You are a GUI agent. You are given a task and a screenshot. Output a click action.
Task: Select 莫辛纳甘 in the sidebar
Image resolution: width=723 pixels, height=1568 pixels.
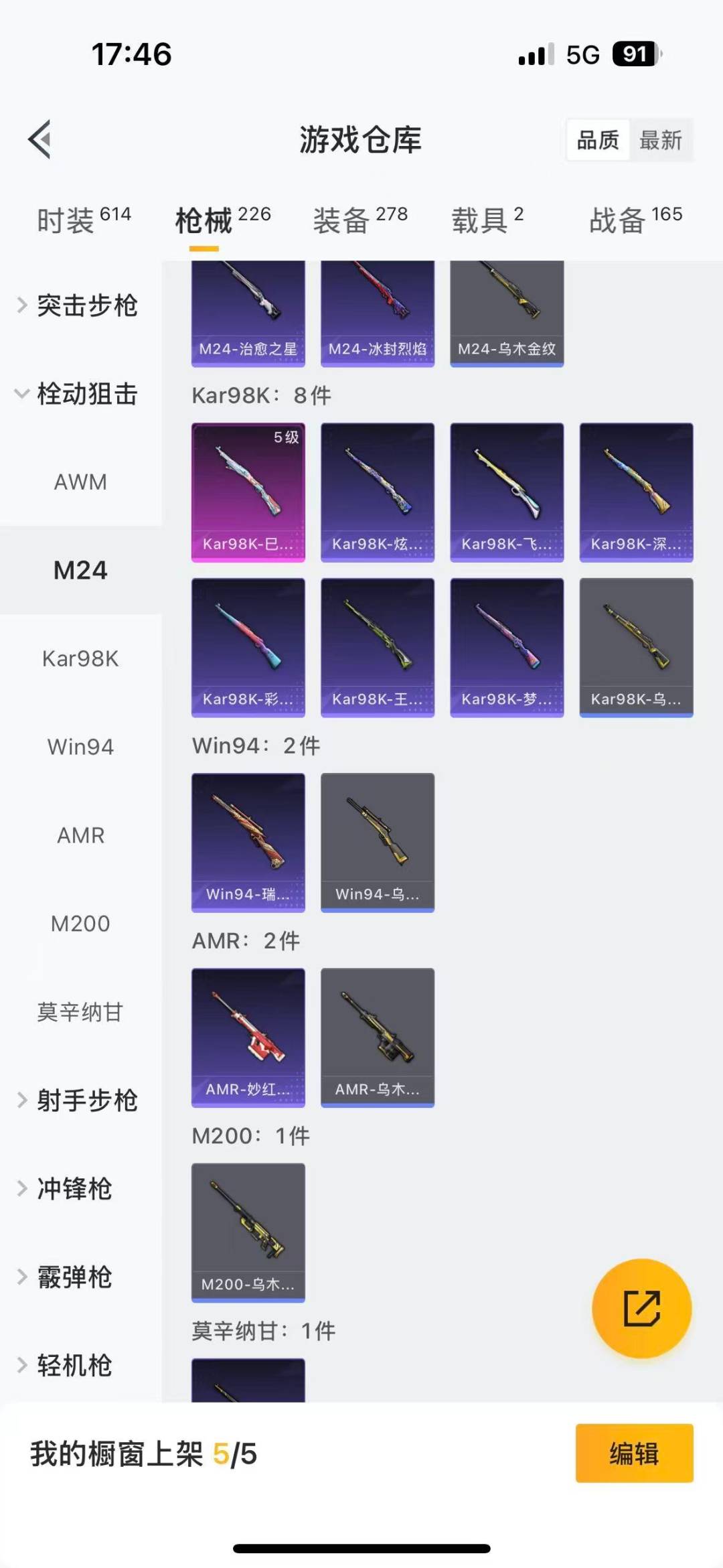tap(80, 1012)
